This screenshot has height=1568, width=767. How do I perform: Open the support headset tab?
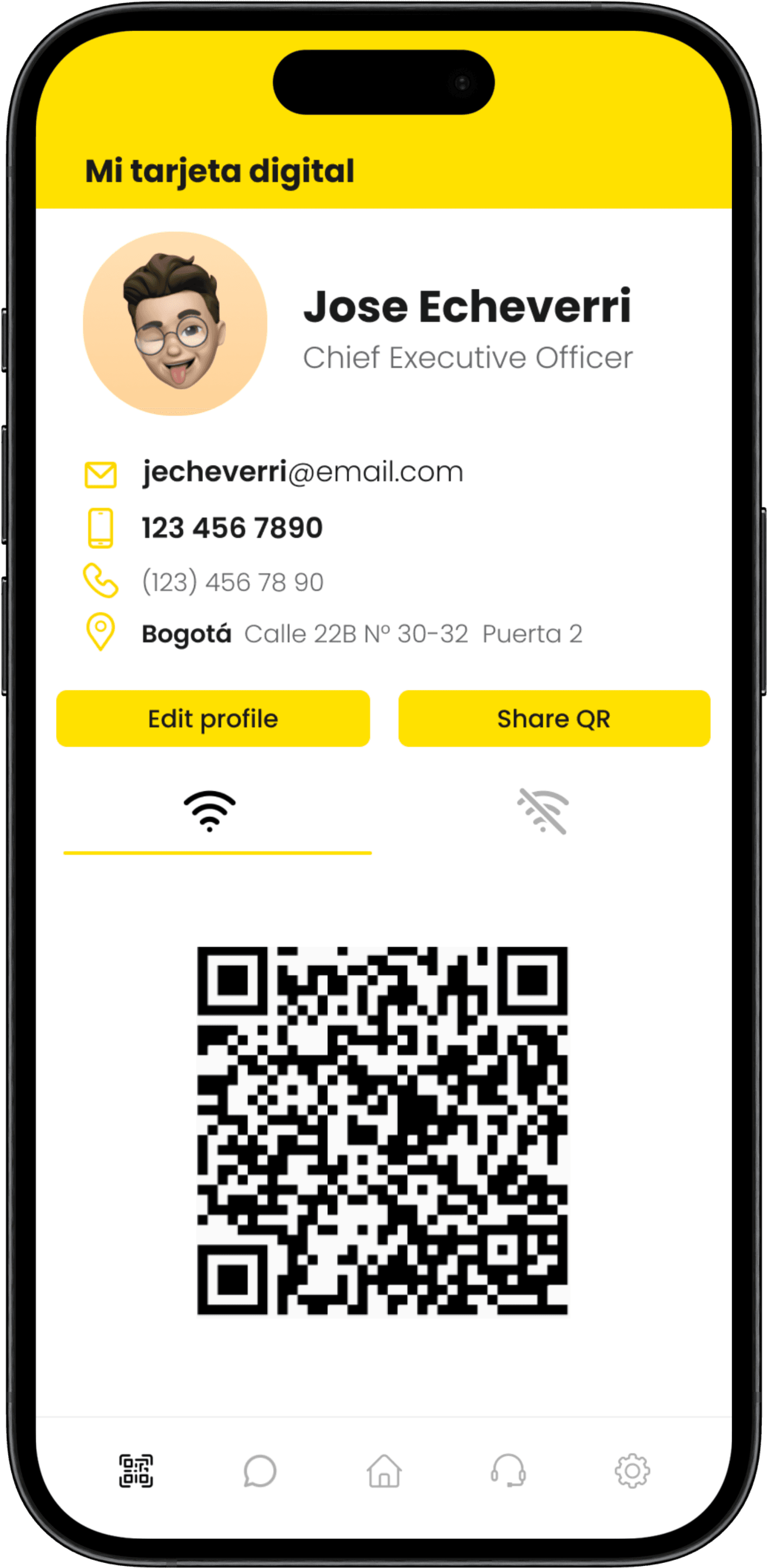508,1471
